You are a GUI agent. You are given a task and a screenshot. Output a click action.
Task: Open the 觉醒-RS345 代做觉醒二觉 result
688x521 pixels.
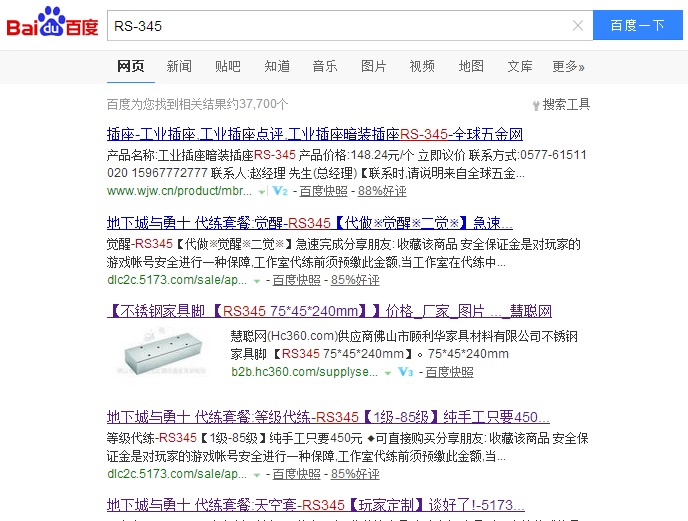coord(309,223)
